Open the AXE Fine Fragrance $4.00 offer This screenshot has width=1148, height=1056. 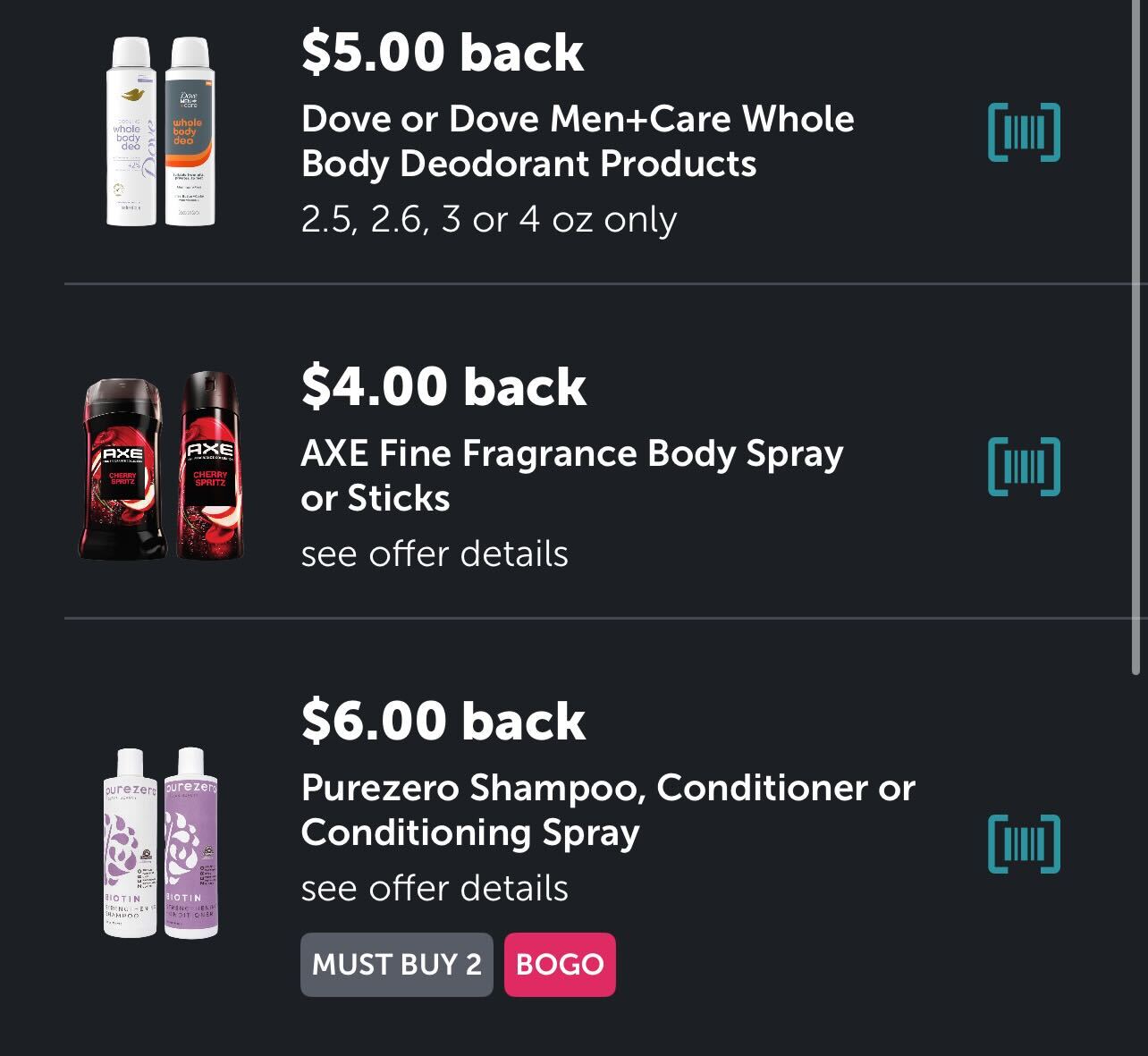click(x=572, y=475)
